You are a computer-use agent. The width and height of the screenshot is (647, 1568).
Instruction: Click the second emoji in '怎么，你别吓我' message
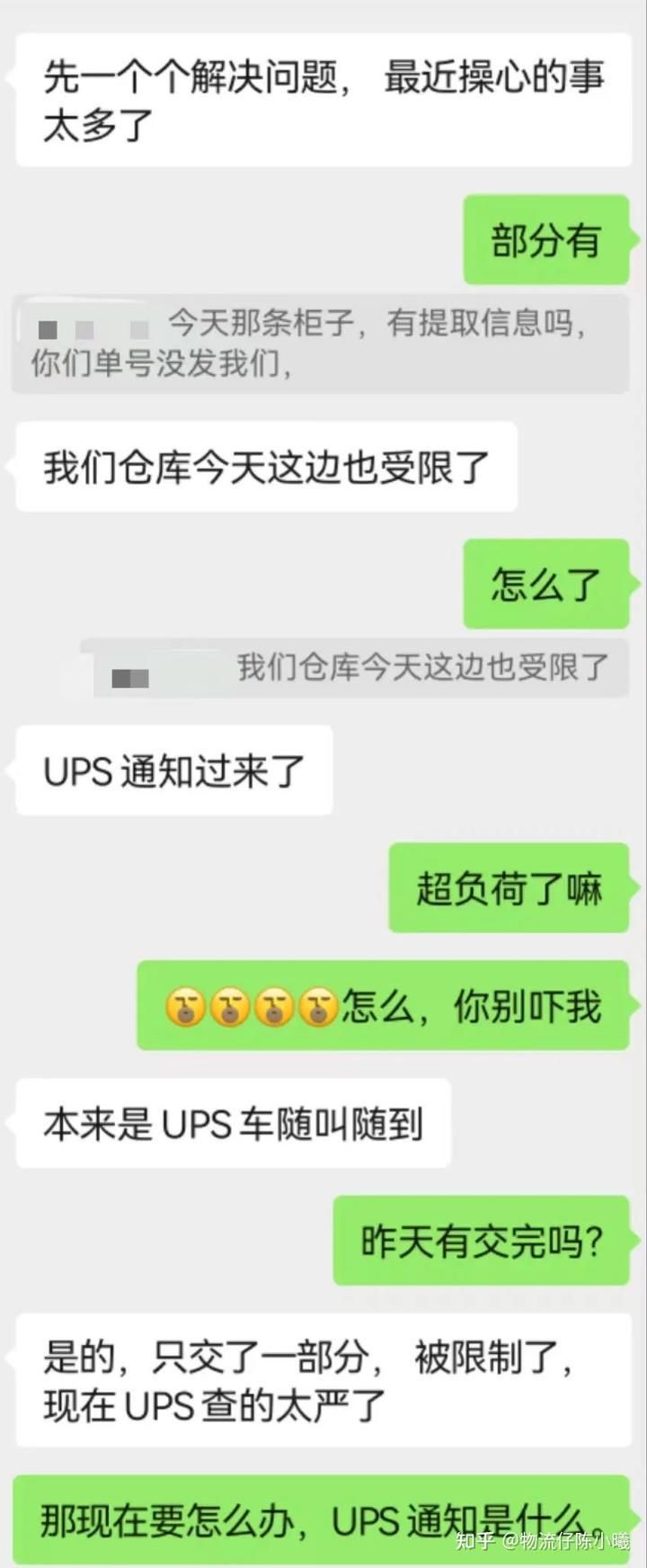pos(230,1007)
